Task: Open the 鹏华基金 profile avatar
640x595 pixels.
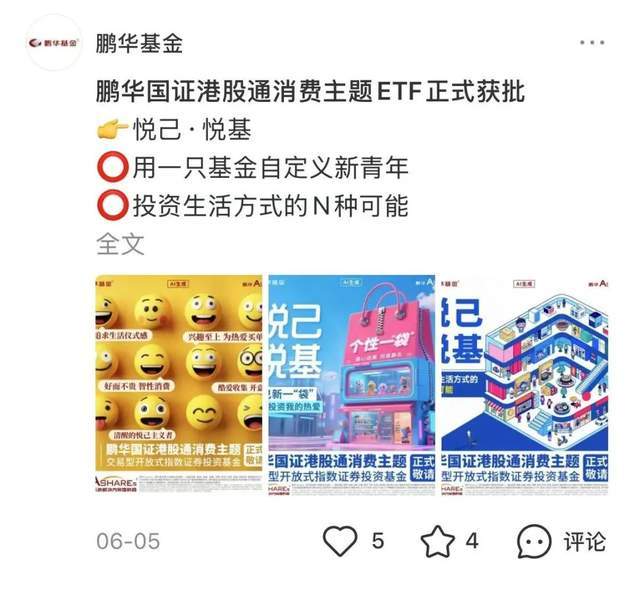Action: point(52,43)
